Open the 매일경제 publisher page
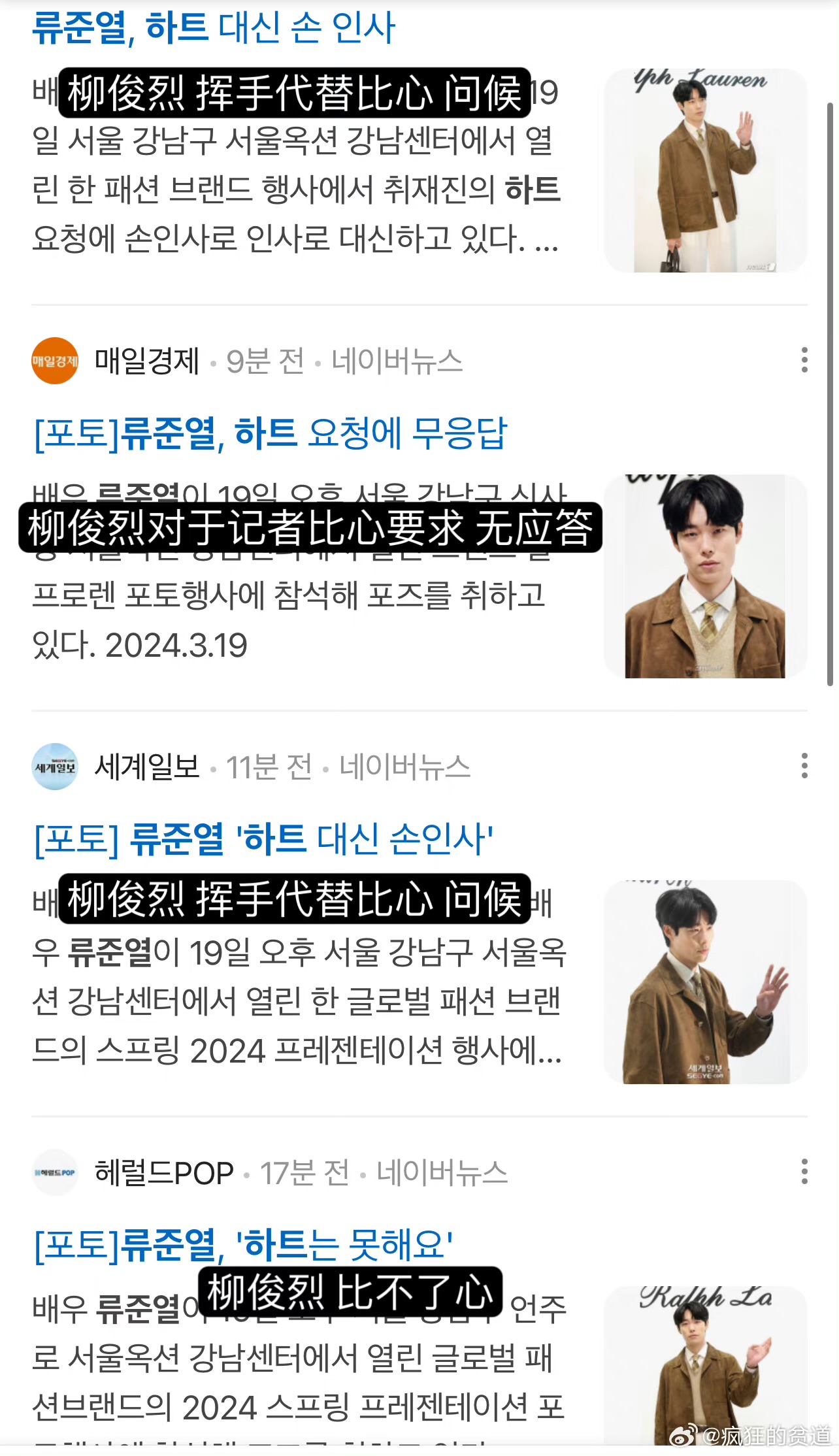The image size is (839, 1456). (x=146, y=361)
